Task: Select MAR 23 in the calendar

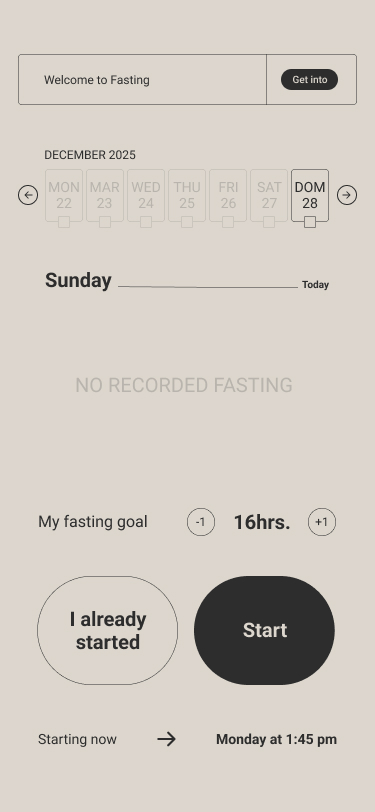Action: (105, 196)
